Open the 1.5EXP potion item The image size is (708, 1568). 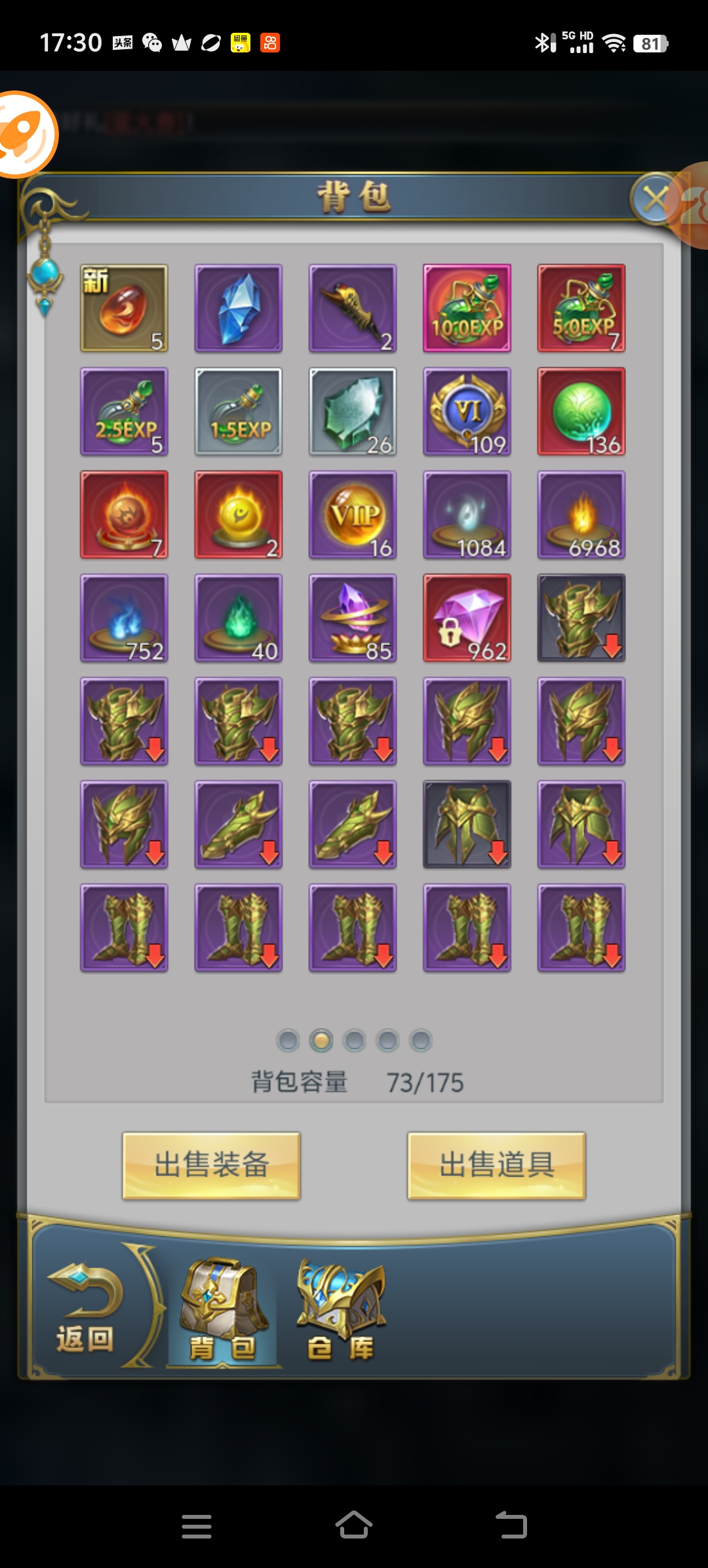coord(238,411)
